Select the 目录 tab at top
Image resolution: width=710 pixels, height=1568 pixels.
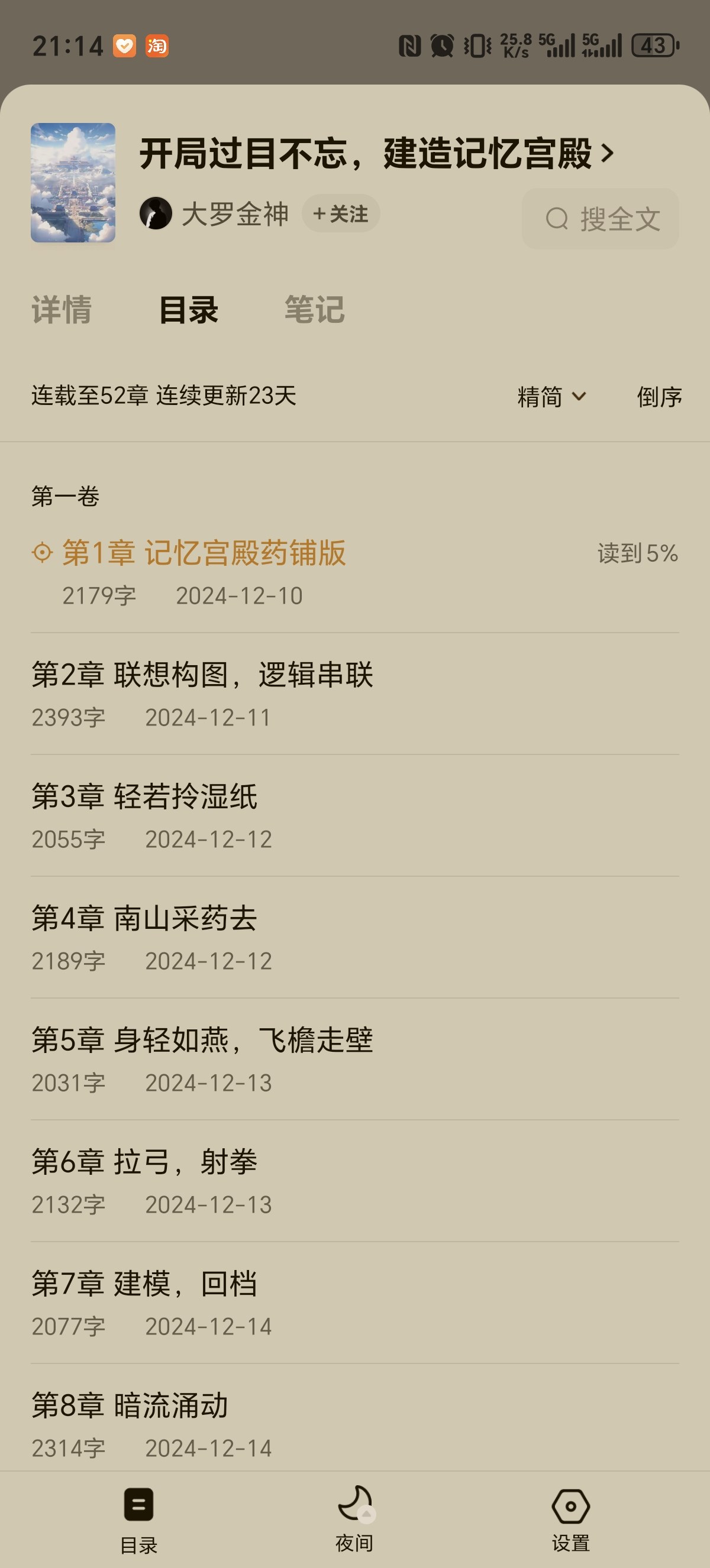pos(188,310)
